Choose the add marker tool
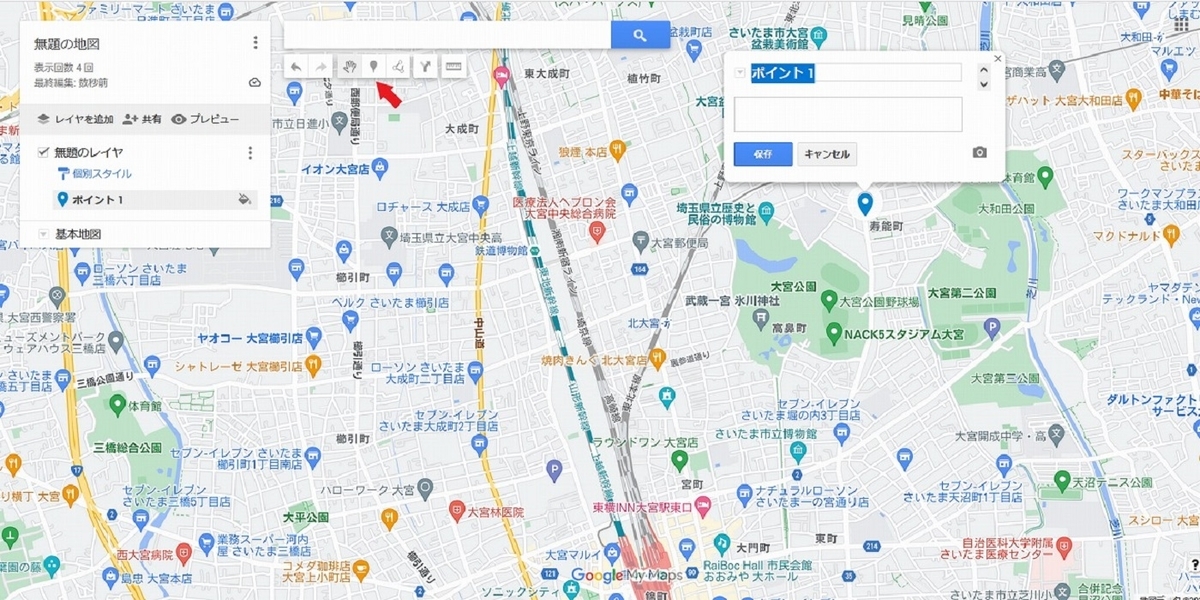Viewport: 1200px width, 600px height. [x=374, y=67]
